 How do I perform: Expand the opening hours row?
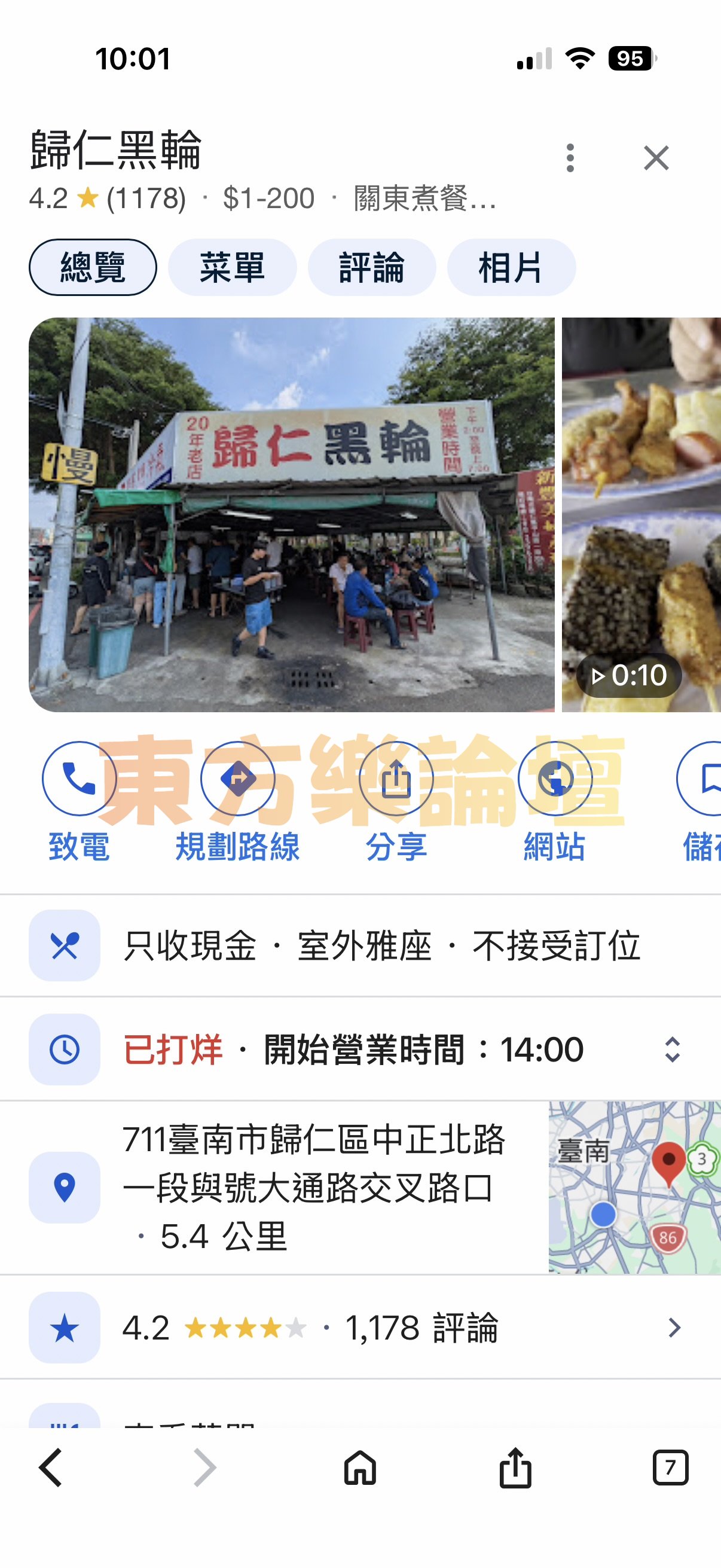pos(672,1050)
